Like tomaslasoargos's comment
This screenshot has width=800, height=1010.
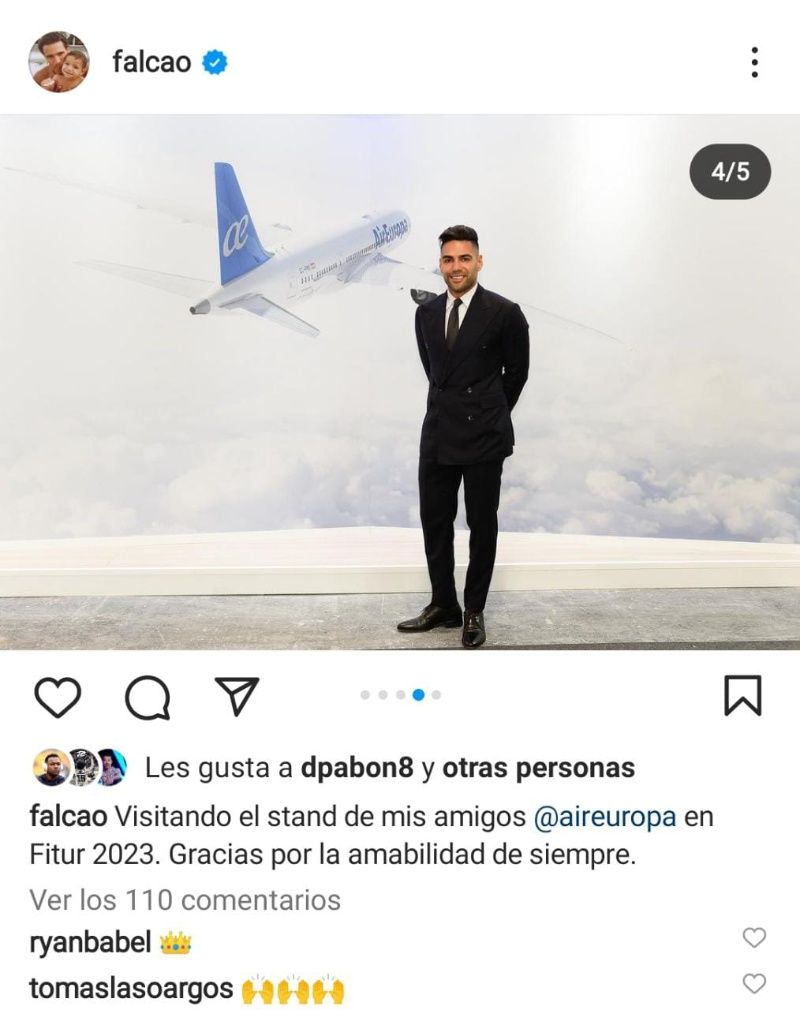754,984
